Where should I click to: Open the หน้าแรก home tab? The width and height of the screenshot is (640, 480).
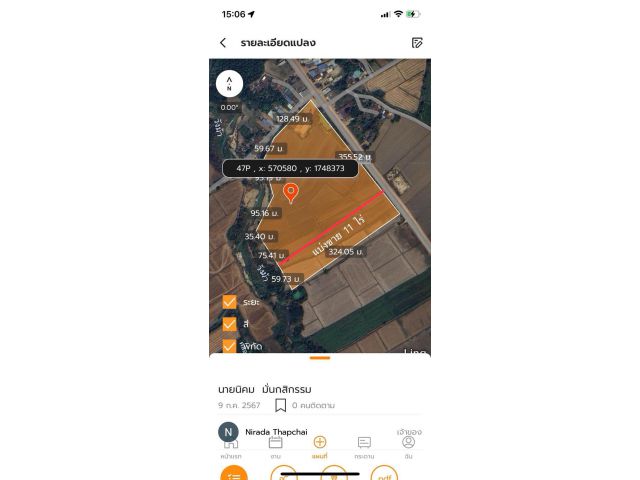[x=229, y=445]
